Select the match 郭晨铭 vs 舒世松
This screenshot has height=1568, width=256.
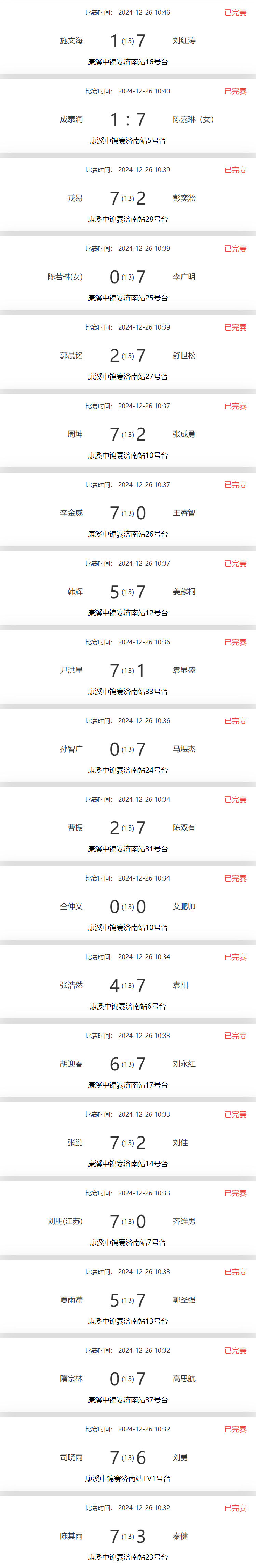coord(128,356)
